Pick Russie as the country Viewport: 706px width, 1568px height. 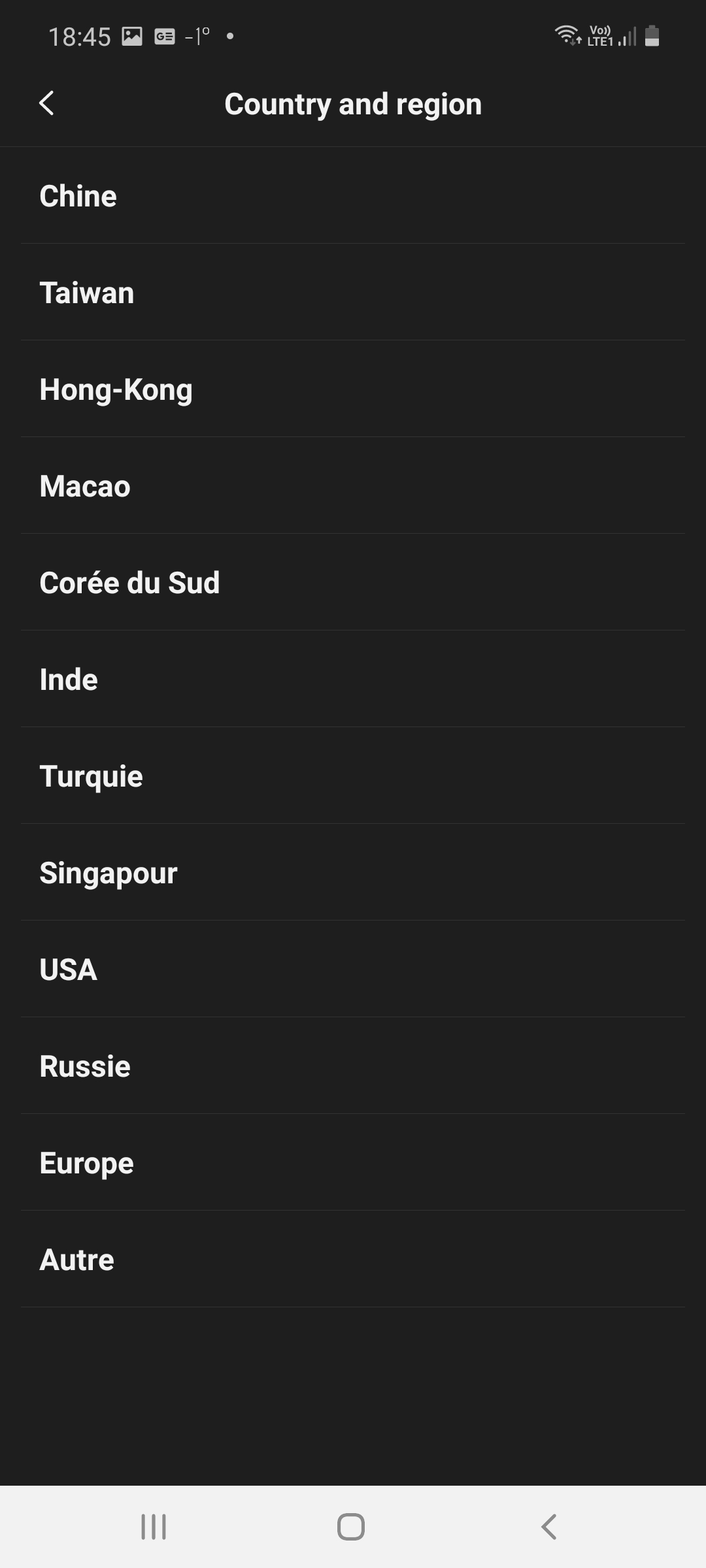coord(353,1066)
